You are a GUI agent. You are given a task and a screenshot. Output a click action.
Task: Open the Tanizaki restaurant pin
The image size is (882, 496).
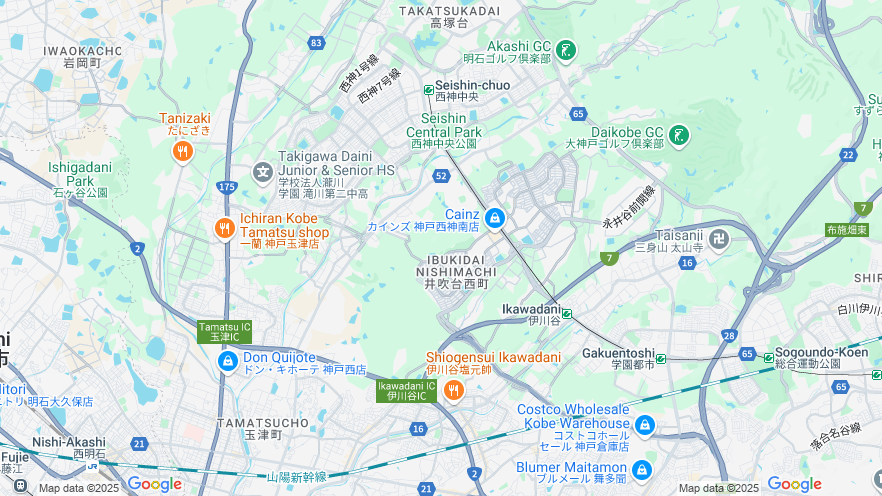point(182,151)
